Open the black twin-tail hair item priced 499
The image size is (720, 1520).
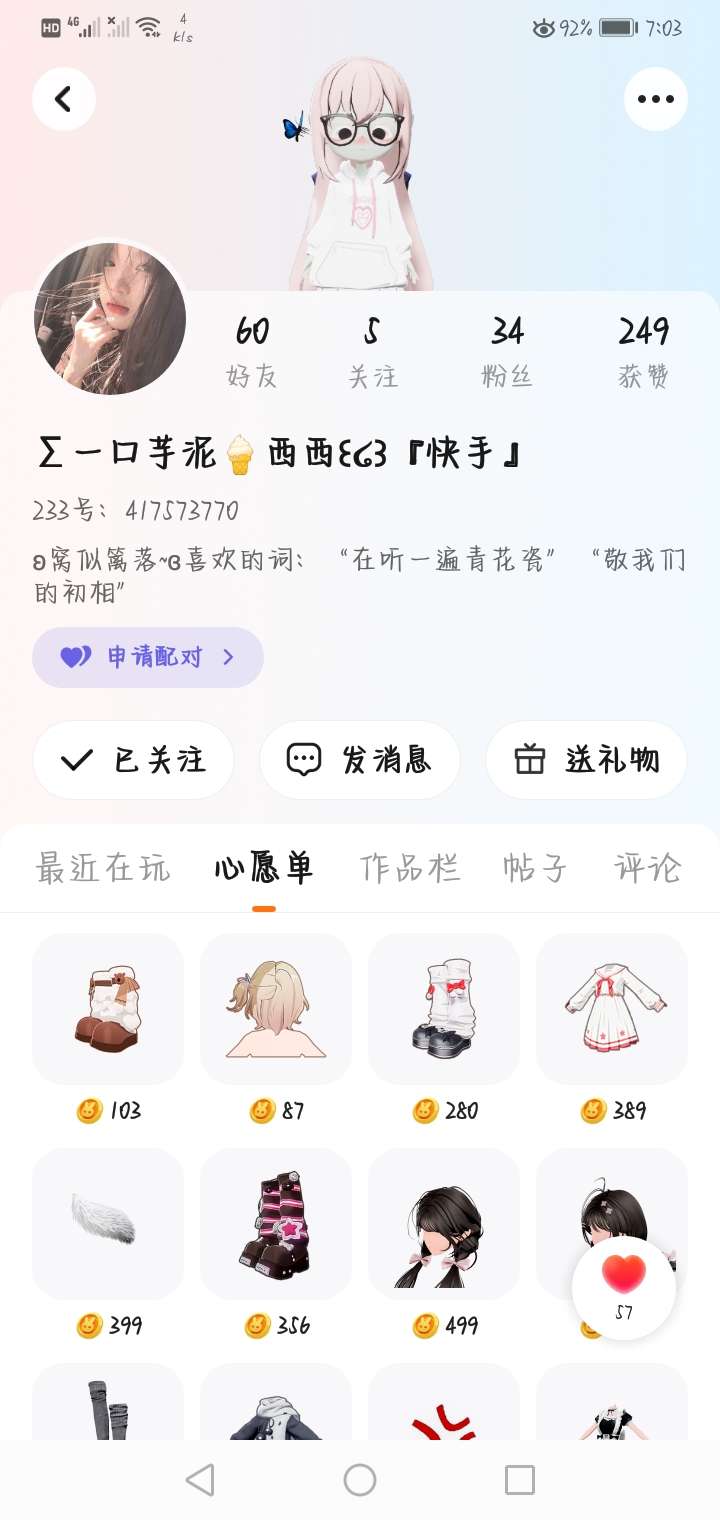coord(444,1224)
